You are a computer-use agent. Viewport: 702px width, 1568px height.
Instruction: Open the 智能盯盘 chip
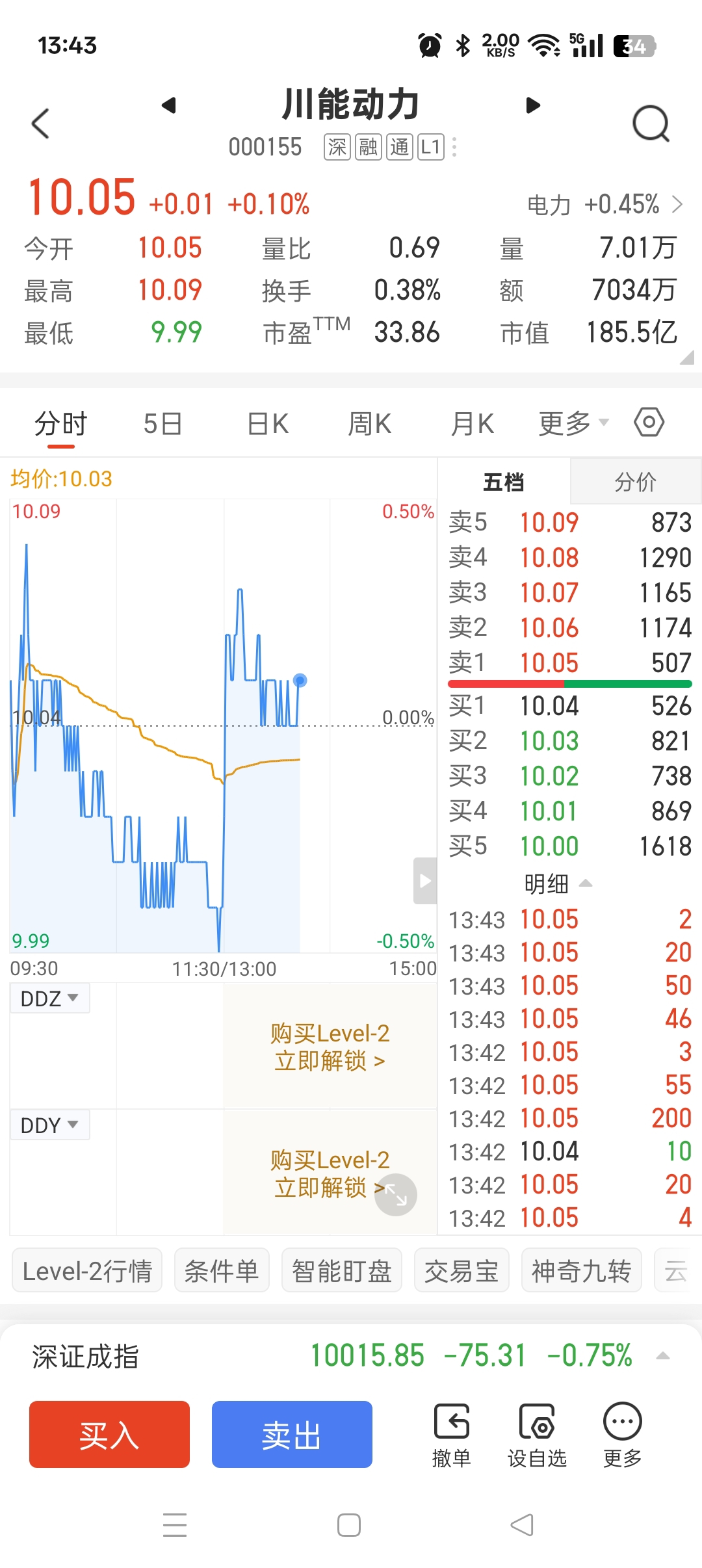coord(341,1270)
